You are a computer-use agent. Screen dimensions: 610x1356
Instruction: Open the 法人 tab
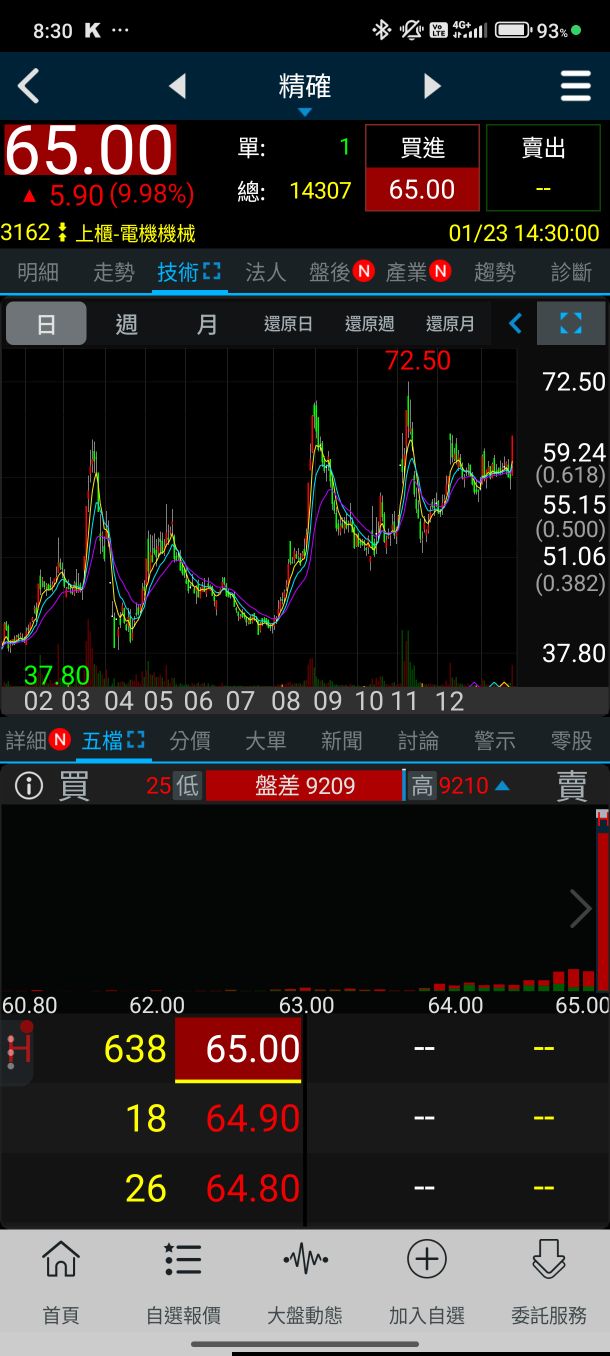tap(265, 272)
